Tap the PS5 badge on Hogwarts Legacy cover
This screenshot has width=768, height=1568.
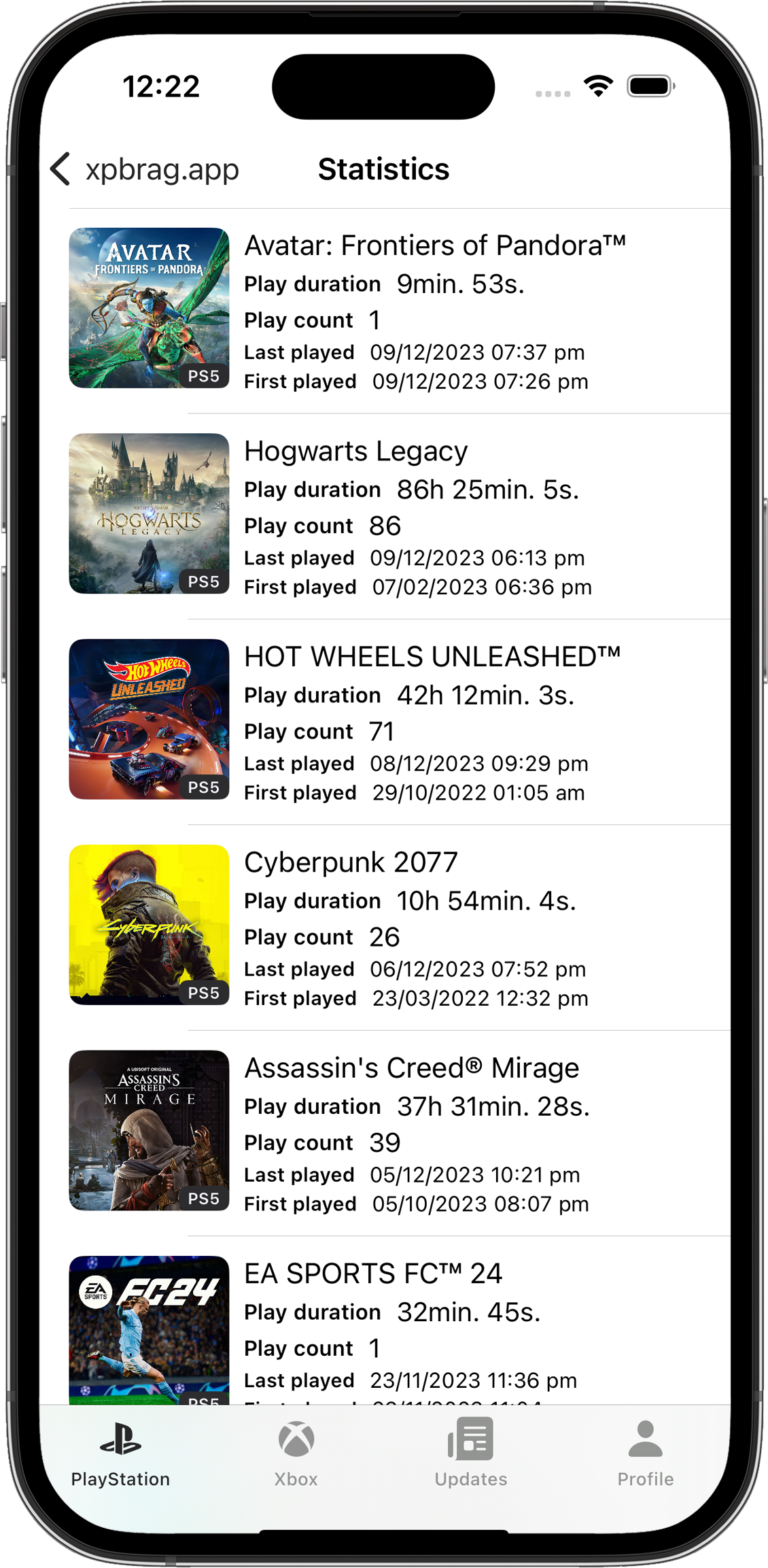tap(205, 581)
